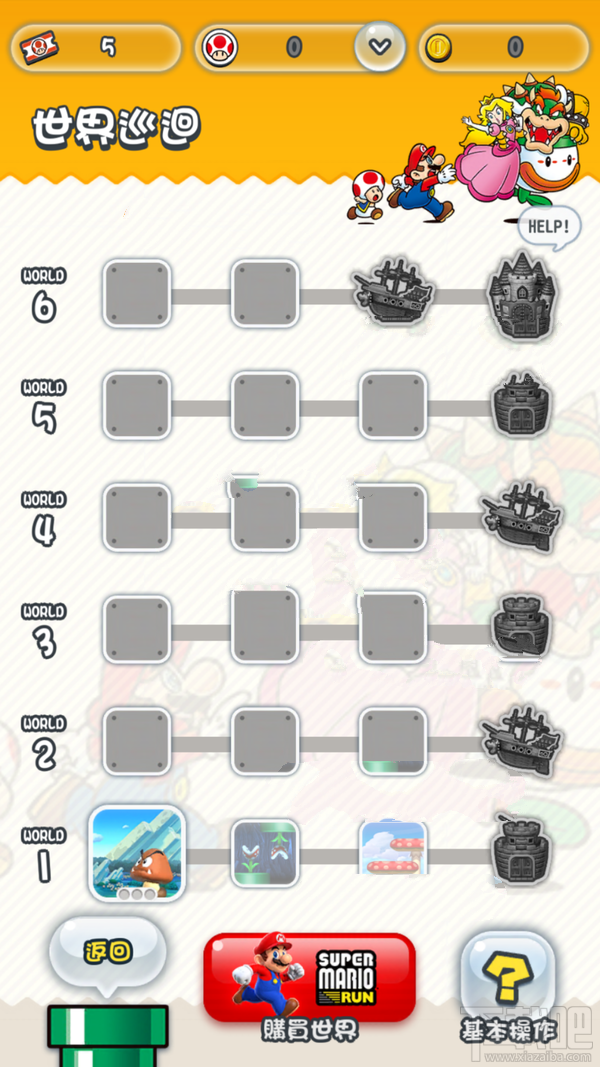Tap the World 1 castle level
The height and width of the screenshot is (1067, 600).
521,852
